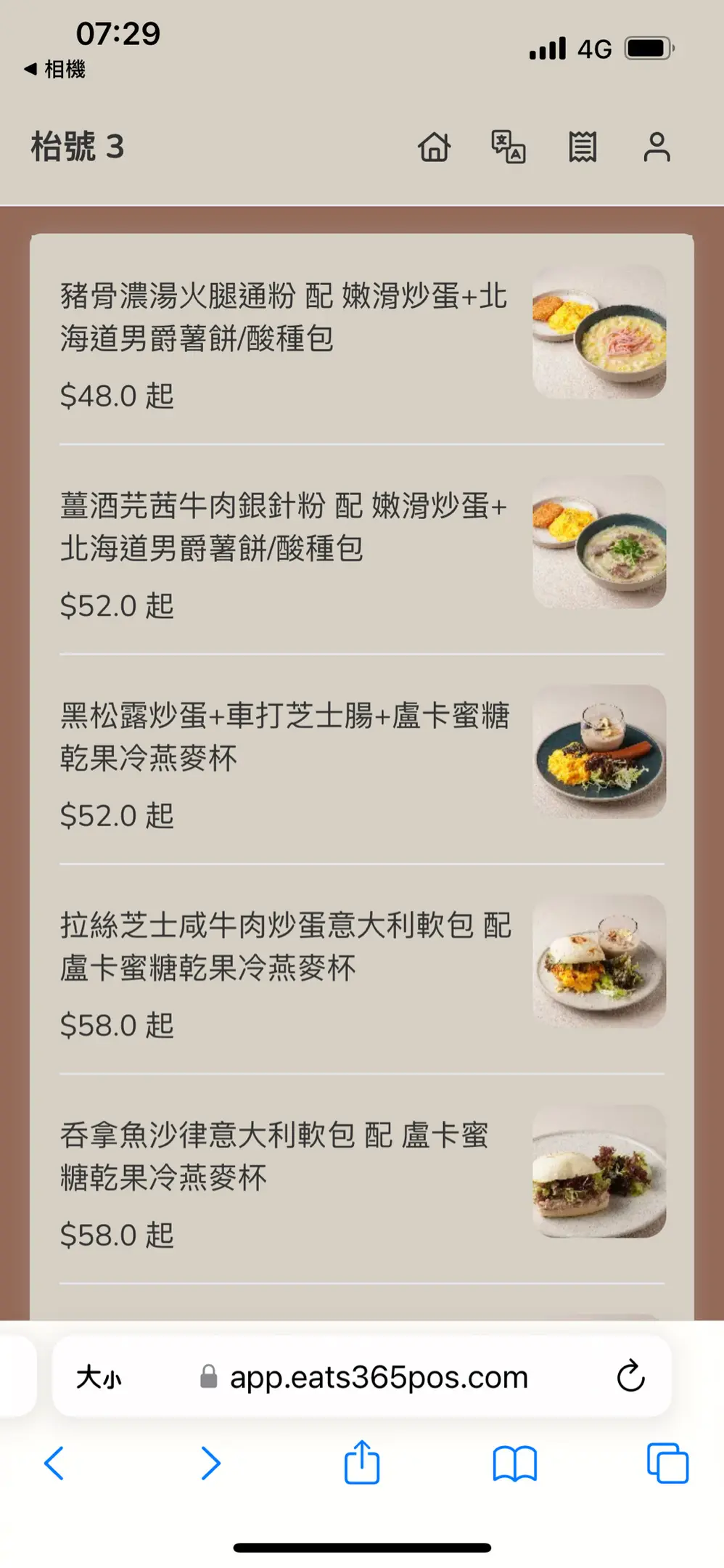Image resolution: width=724 pixels, height=1568 pixels.
Task: Open Safari bookmarks
Action: tap(514, 1463)
